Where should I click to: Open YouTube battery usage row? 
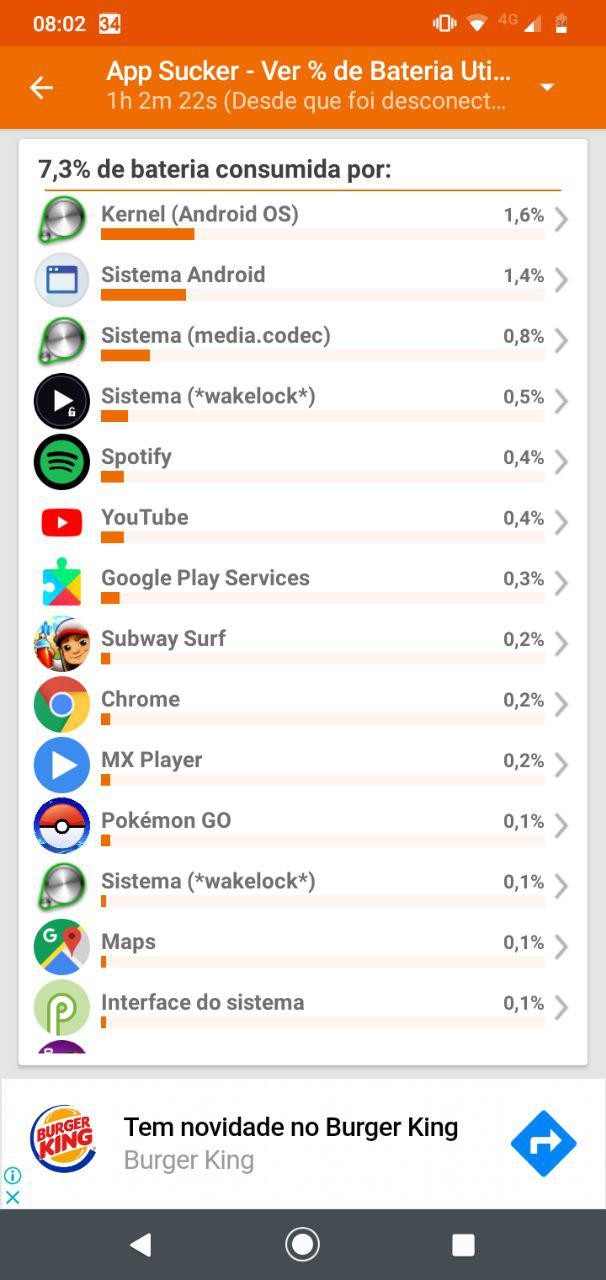[302, 522]
